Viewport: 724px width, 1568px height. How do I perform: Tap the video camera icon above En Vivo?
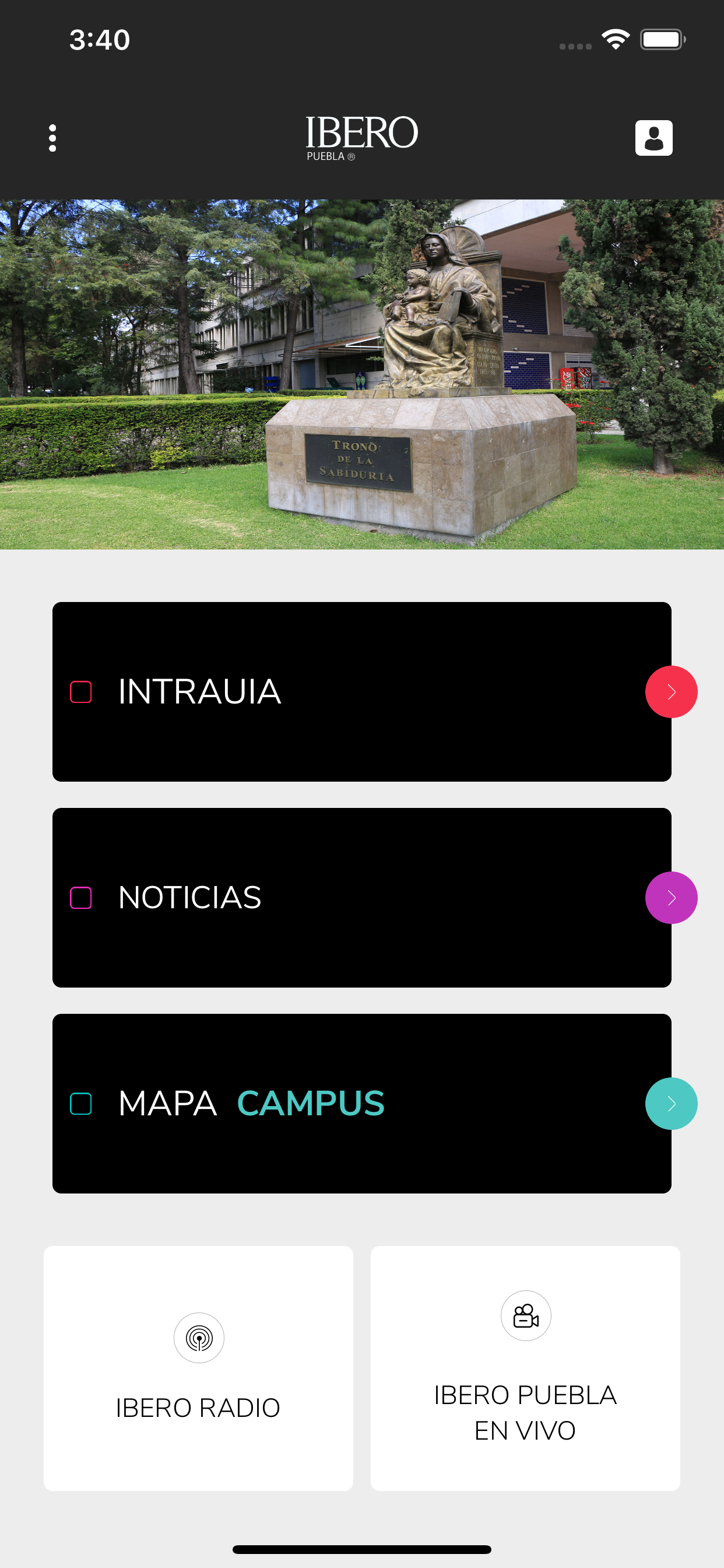pos(526,1315)
